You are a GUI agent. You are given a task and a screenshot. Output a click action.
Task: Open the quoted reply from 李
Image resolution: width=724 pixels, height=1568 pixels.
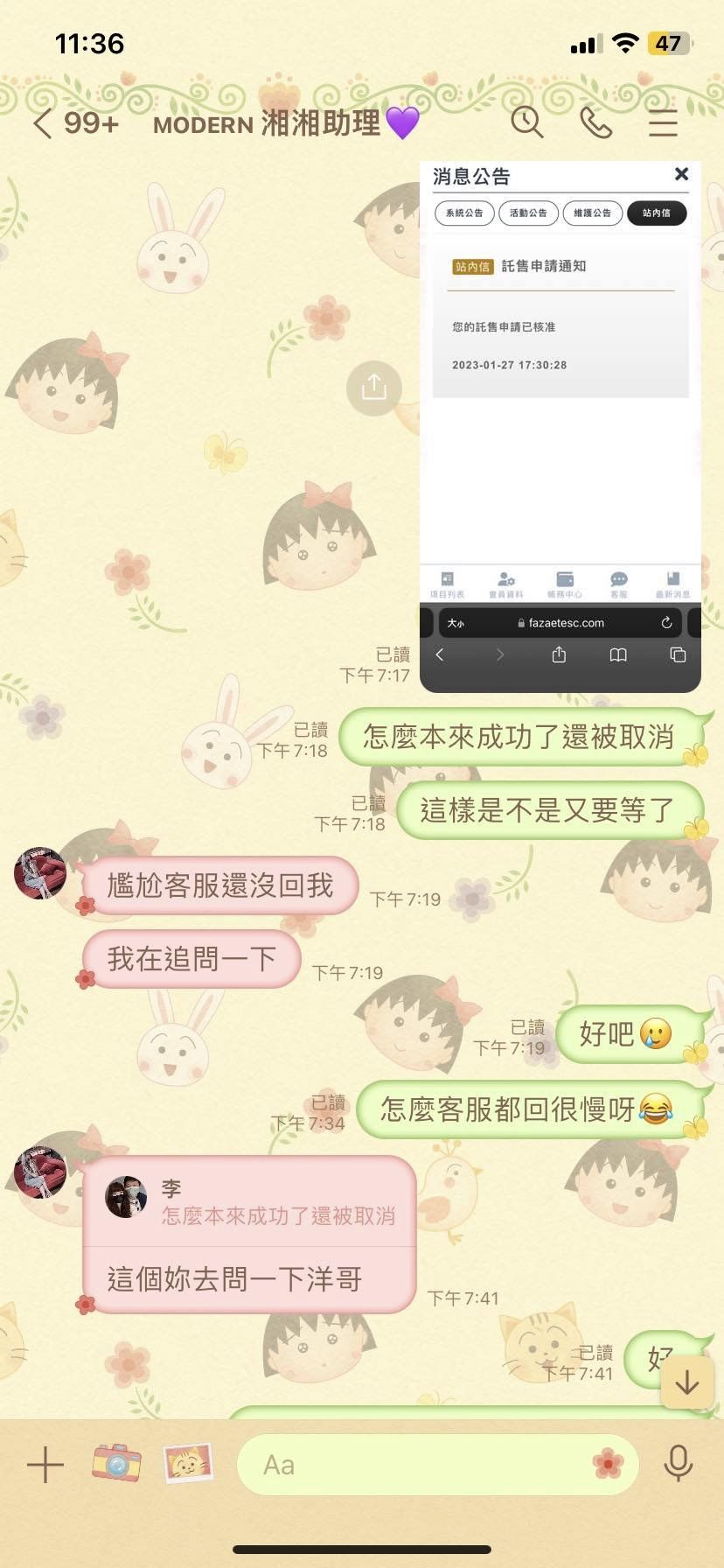click(249, 1203)
